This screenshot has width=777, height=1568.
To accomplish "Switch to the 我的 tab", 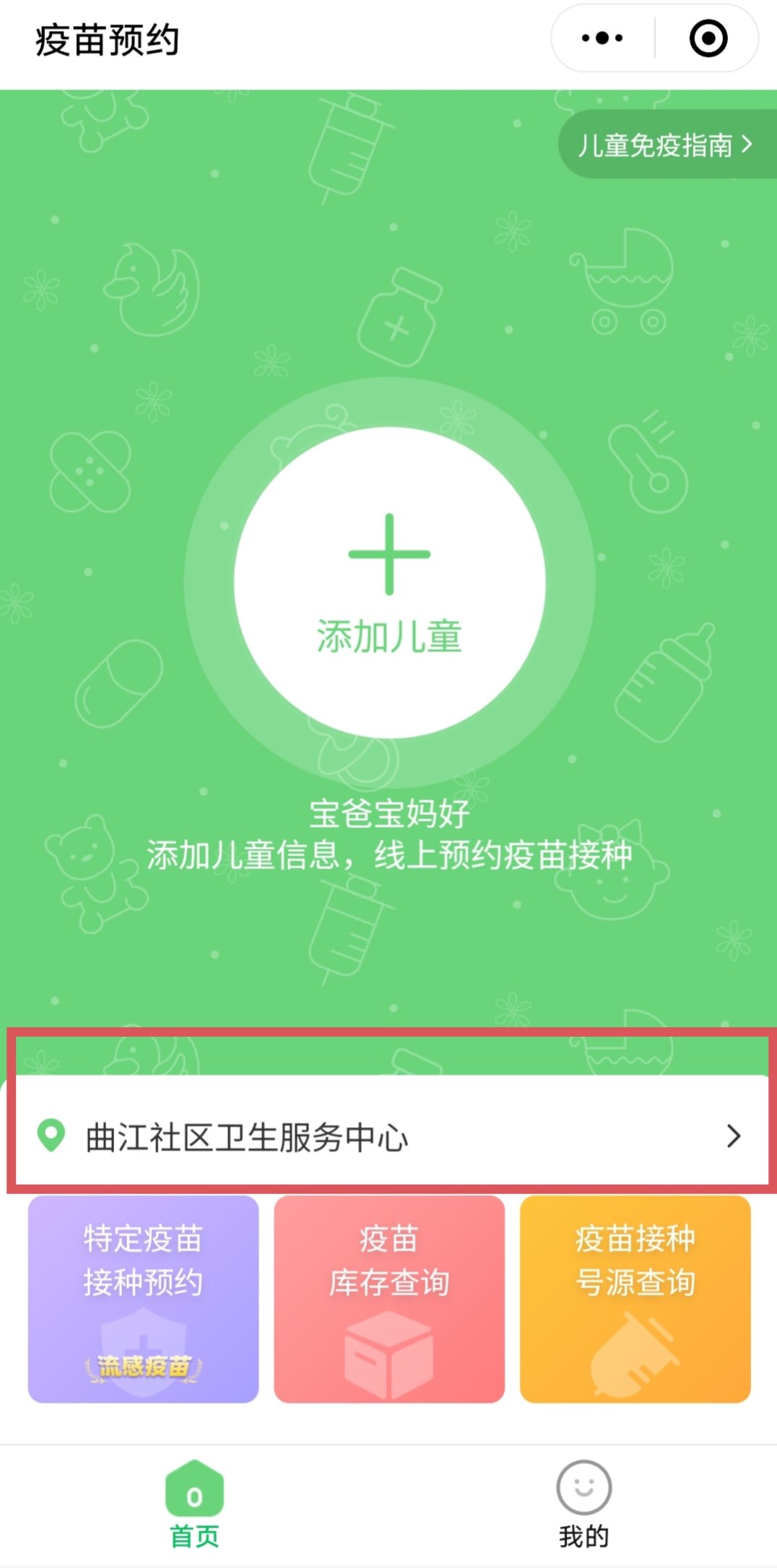I will coord(583,1504).
